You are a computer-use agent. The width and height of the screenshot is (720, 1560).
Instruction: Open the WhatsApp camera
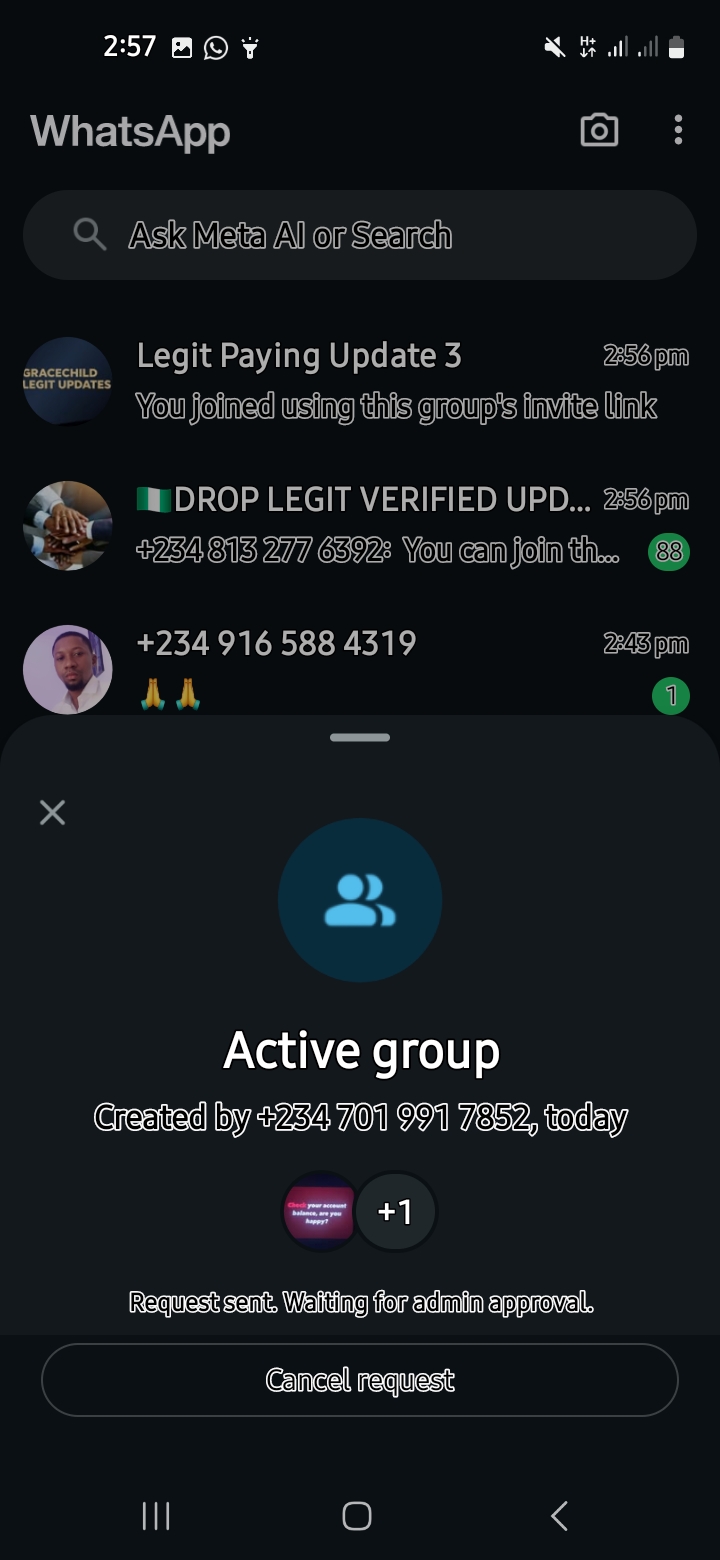tap(599, 130)
